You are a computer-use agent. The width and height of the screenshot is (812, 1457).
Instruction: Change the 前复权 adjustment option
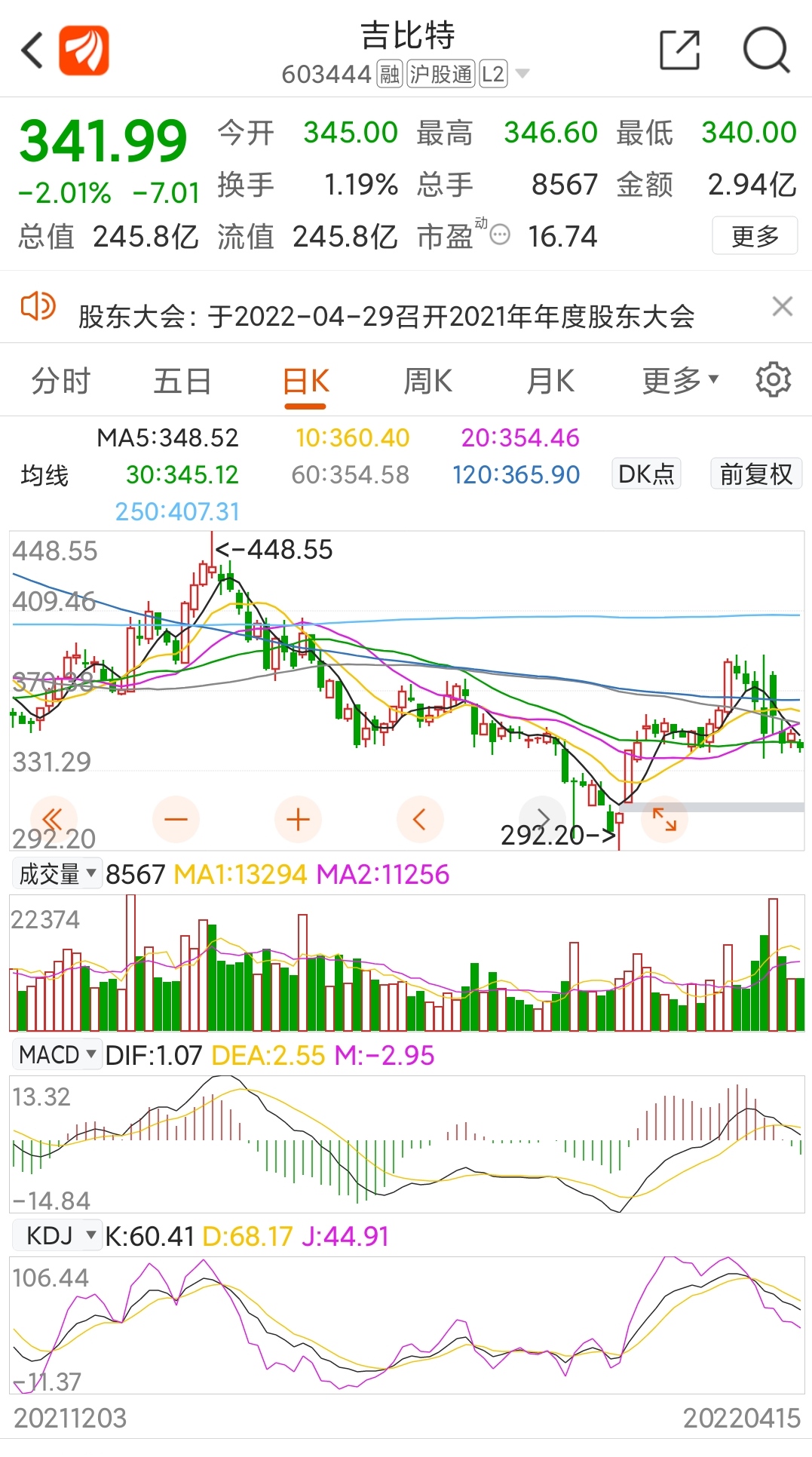(x=756, y=474)
